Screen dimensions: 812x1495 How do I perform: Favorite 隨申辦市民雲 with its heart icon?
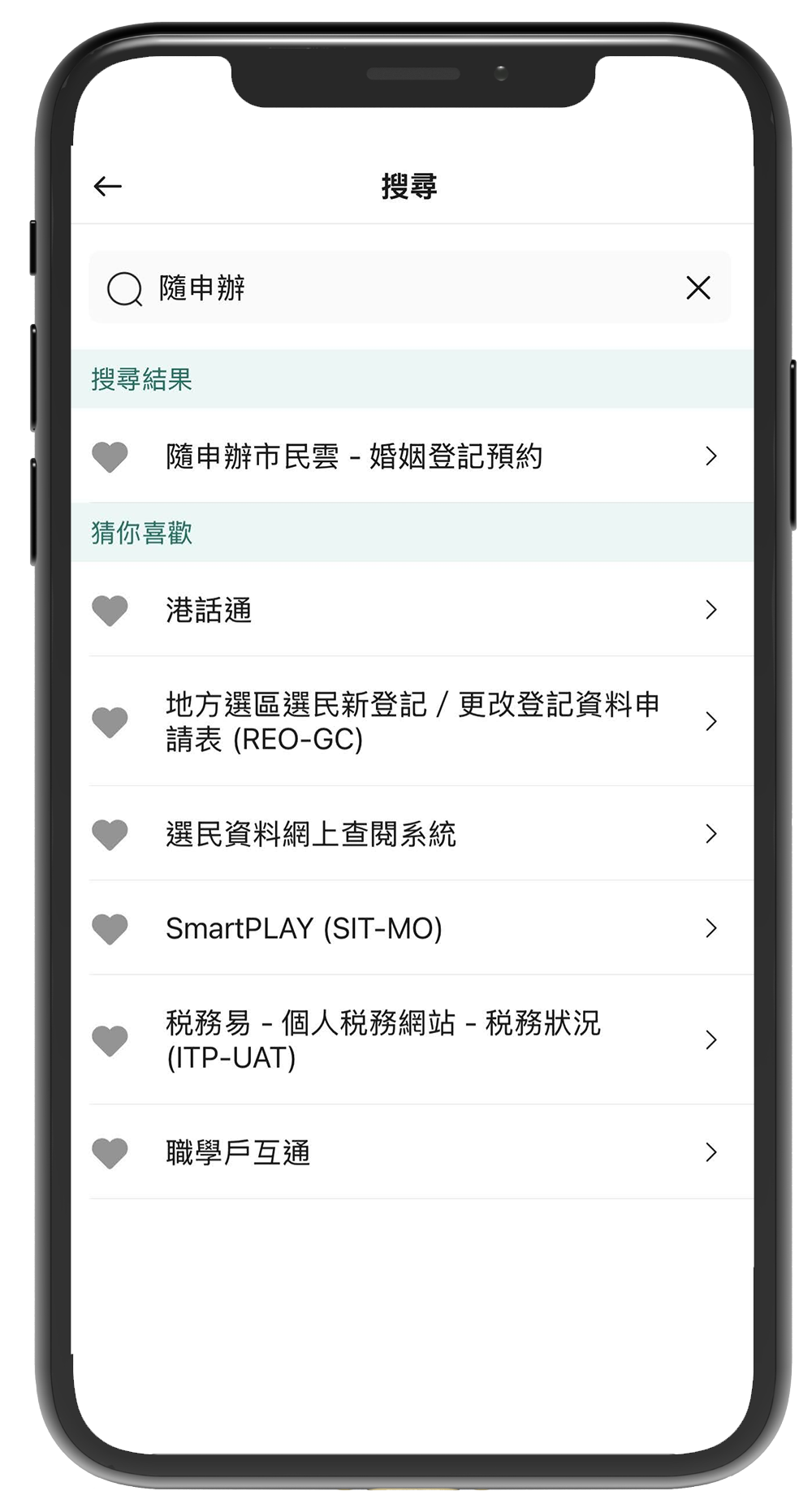[110, 456]
